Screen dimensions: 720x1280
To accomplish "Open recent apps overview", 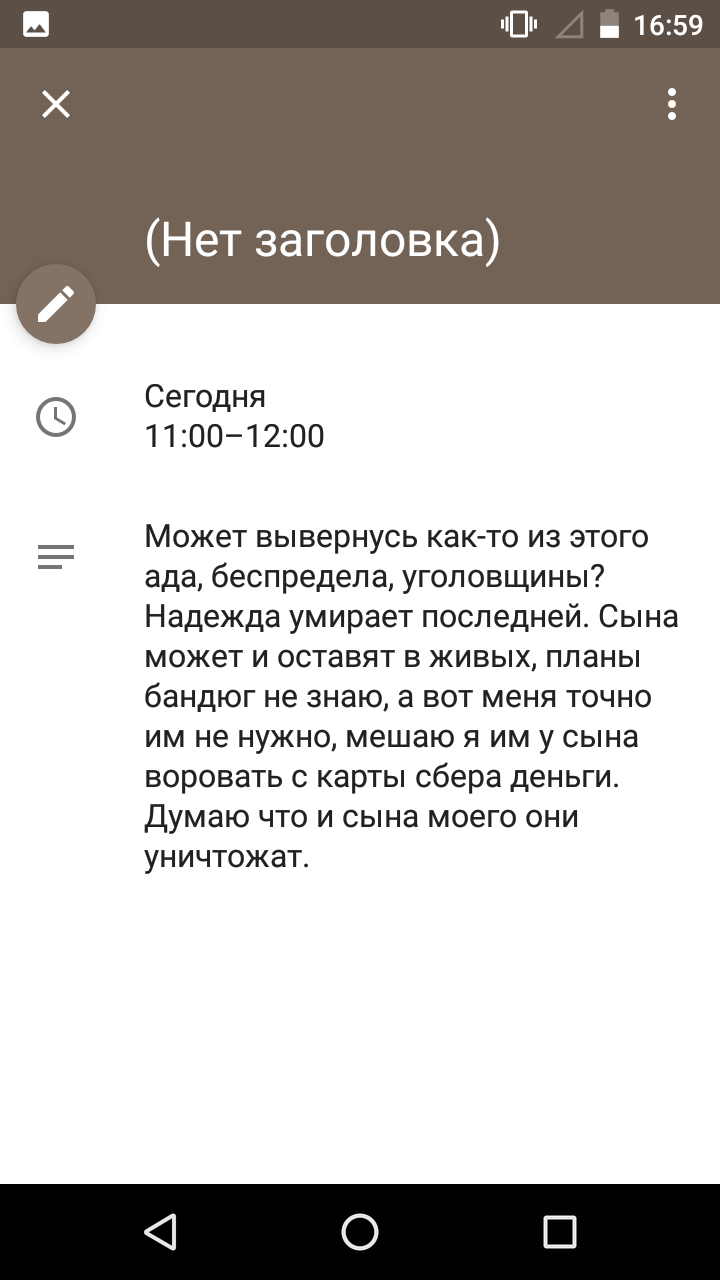I will [x=560, y=1232].
